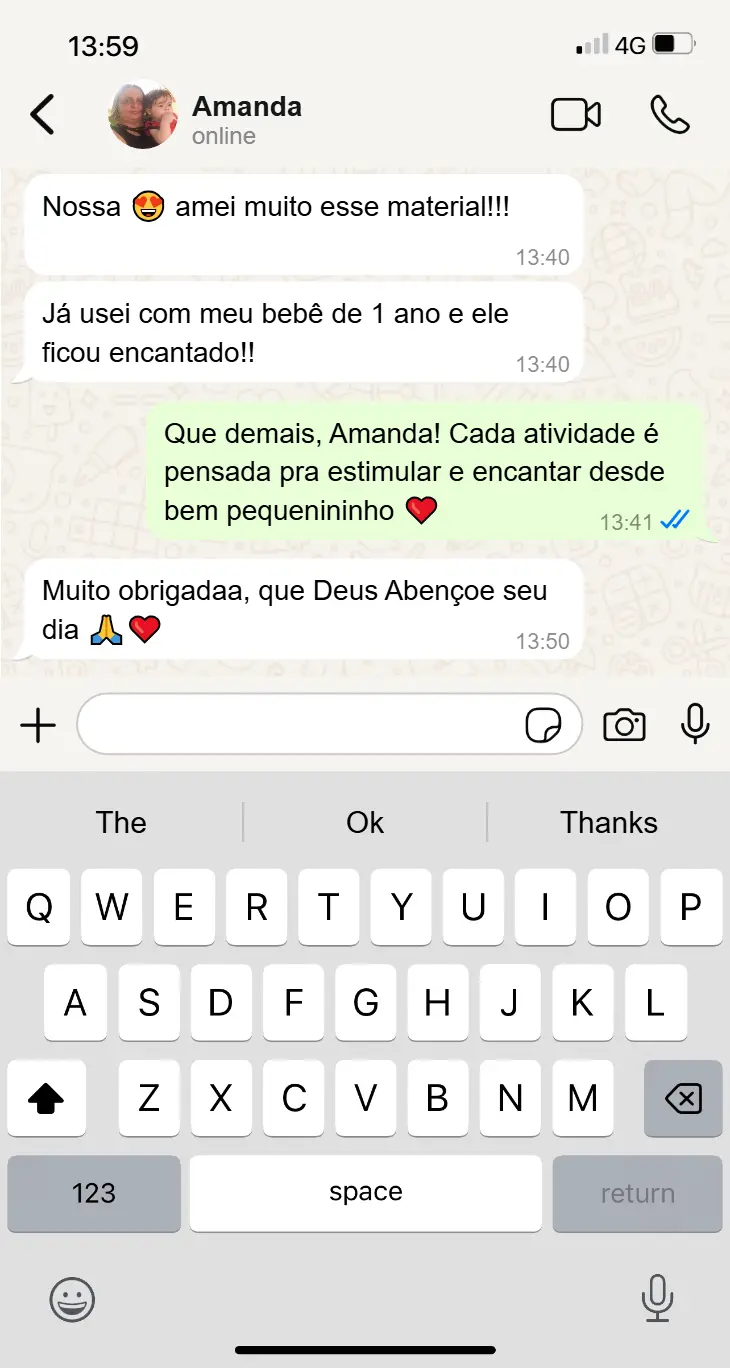Enable shift on the keyboard
The width and height of the screenshot is (730, 1368).
coord(46,1099)
